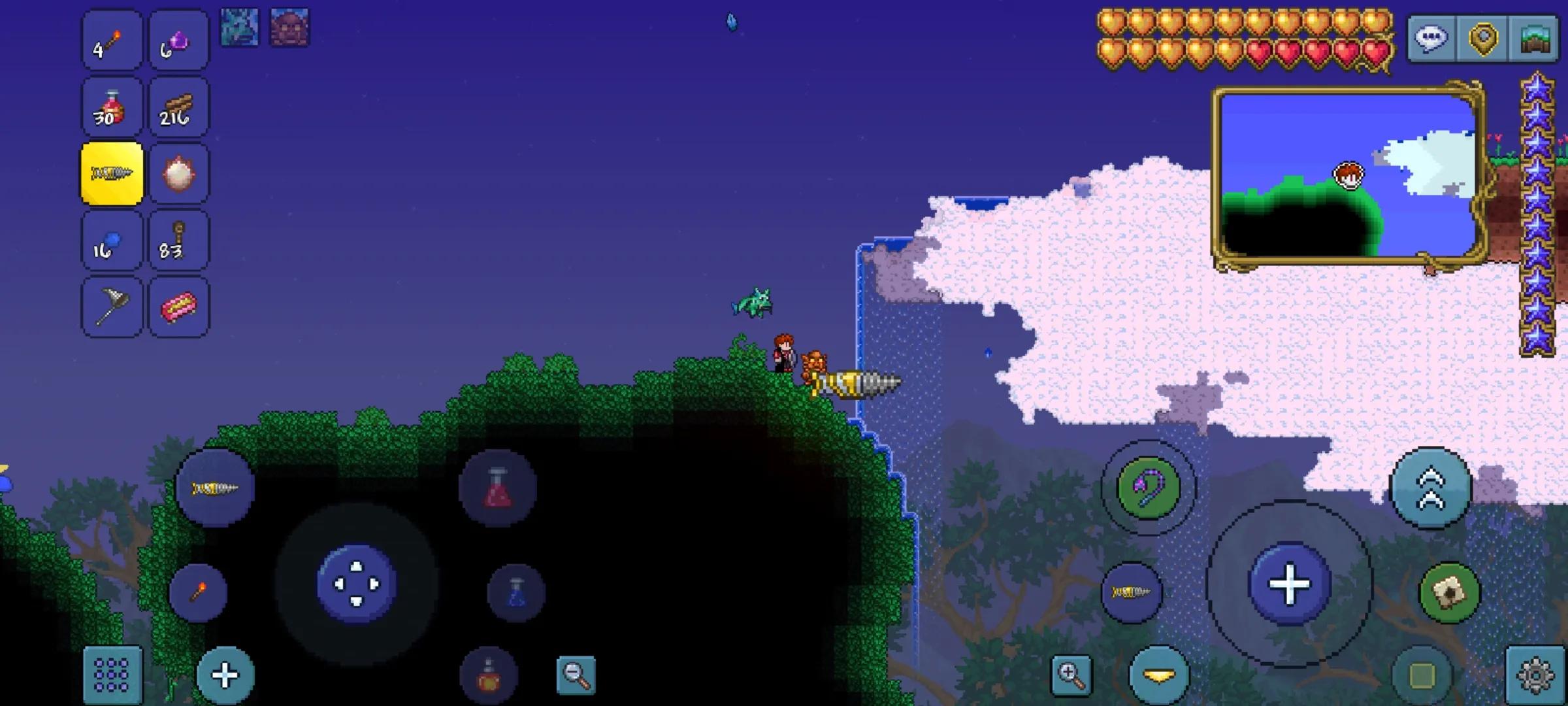Zoom in with the plus magnifier
The image size is (1568, 706).
1071,675
